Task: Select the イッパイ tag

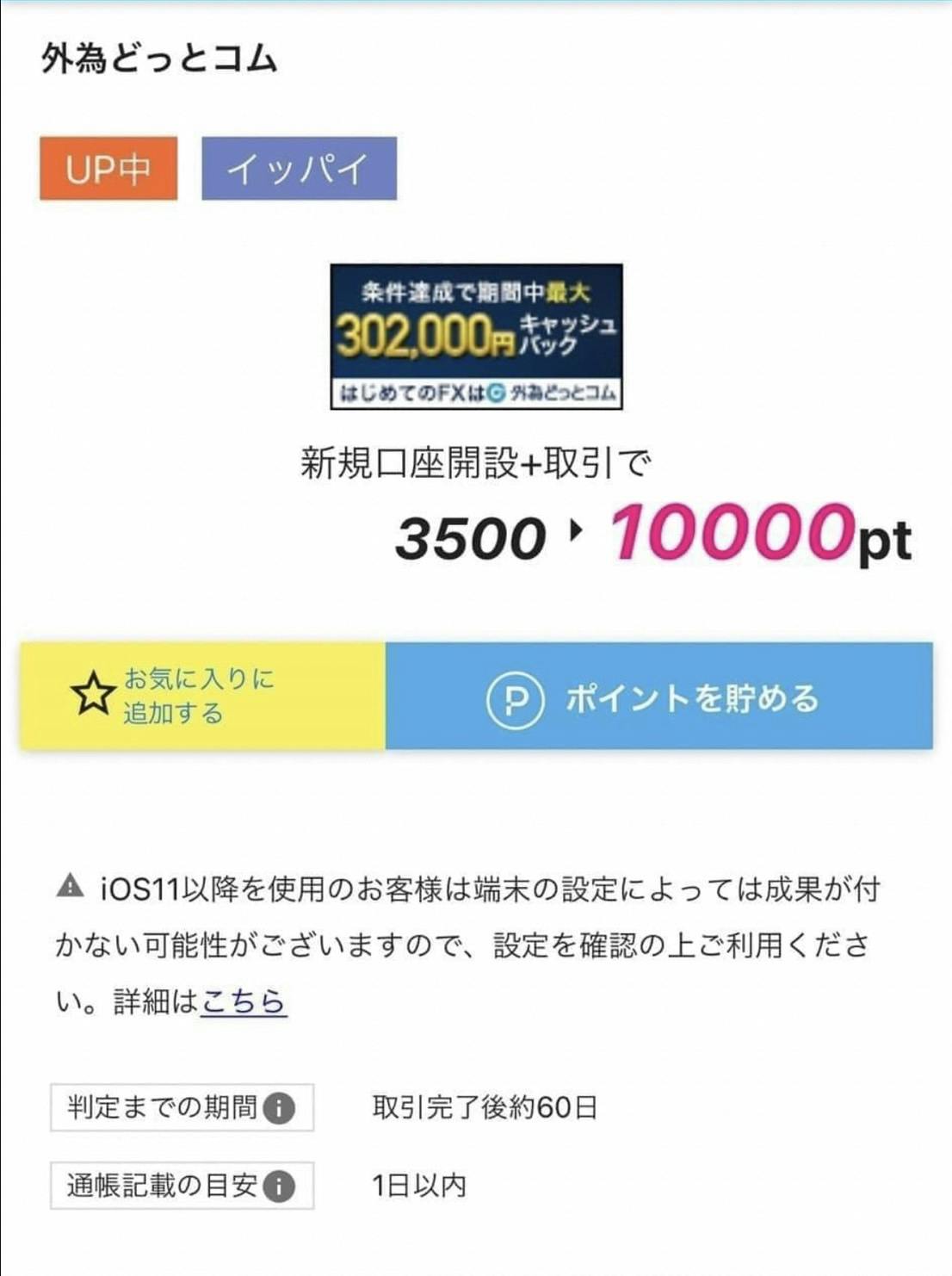Action: tap(299, 169)
